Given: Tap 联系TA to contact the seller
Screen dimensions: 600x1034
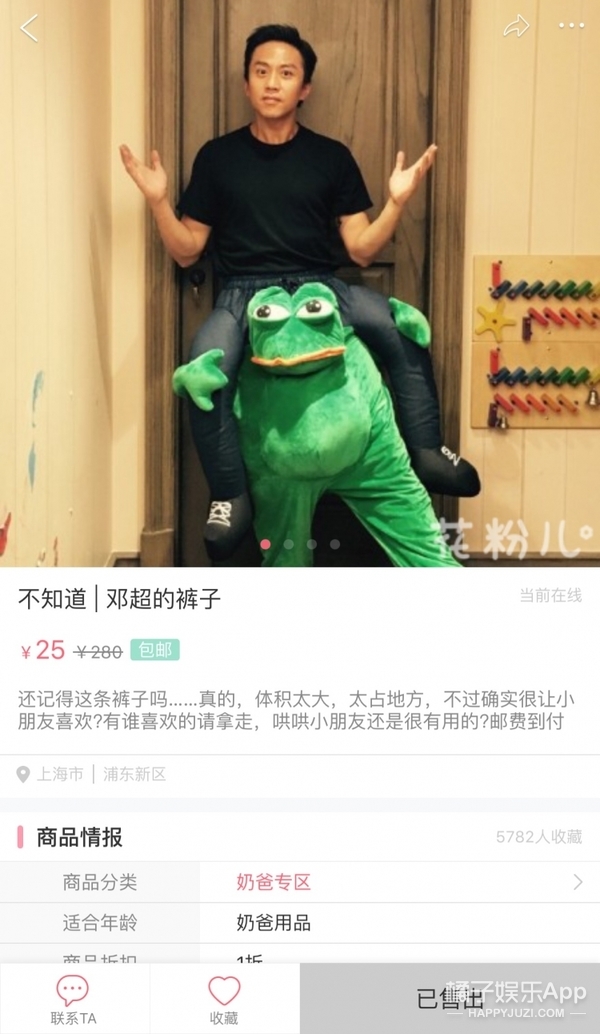Looking at the screenshot, I should 74,999.
